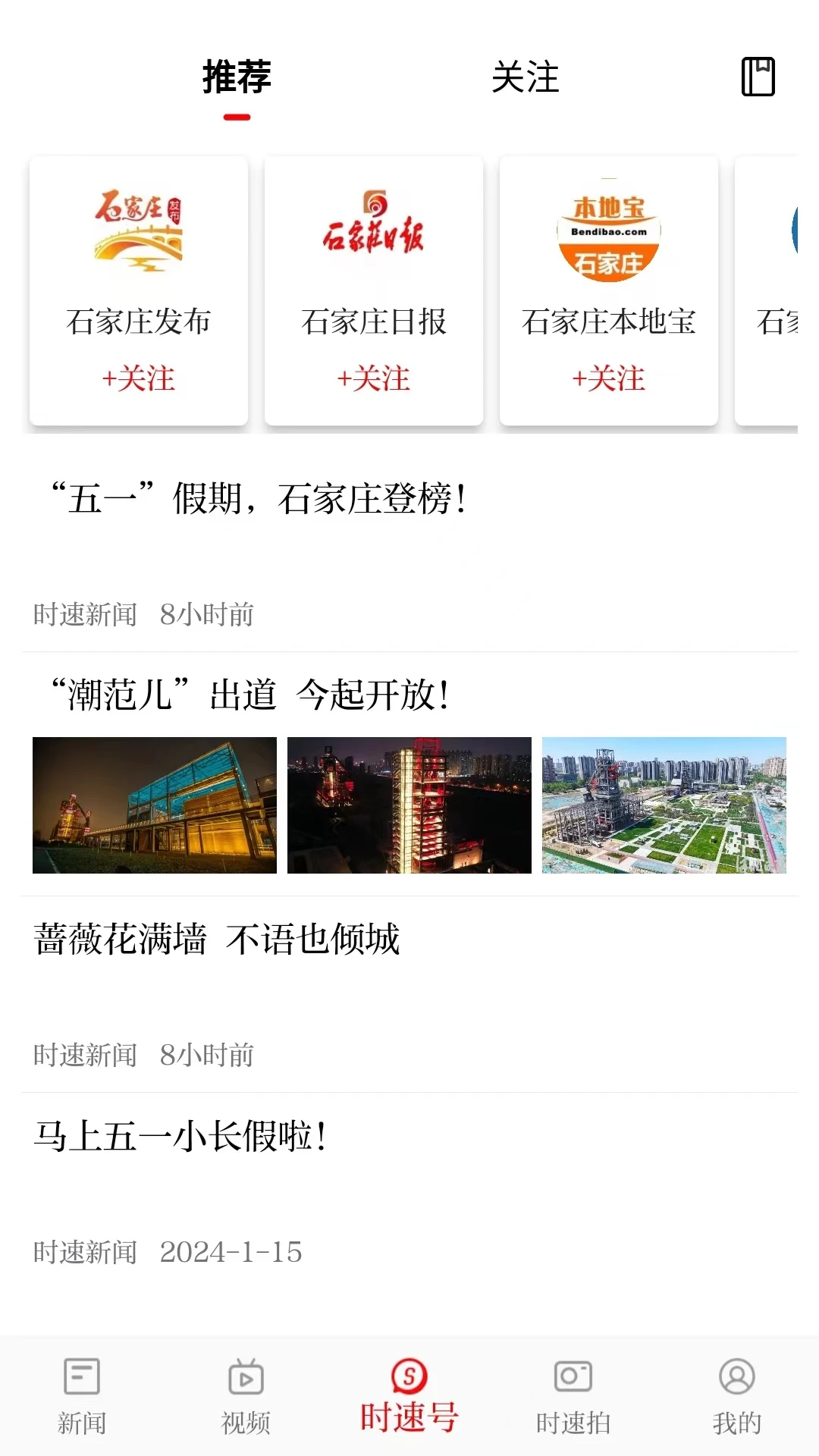Screen dimensions: 819x1456
Task: Toggle follow on 石家庄本地宝 account
Action: click(x=610, y=379)
